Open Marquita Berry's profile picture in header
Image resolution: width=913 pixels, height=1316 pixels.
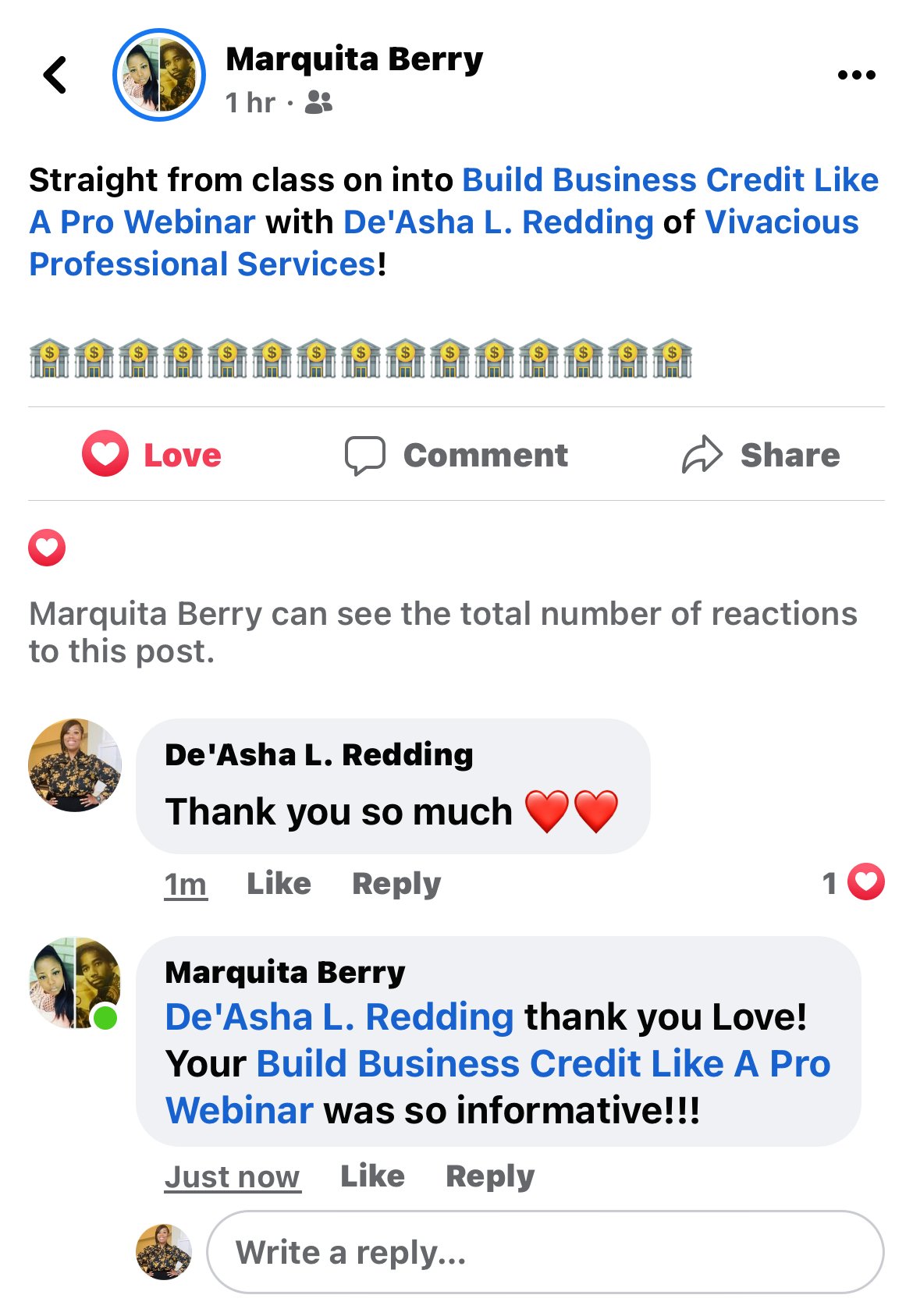[159, 76]
